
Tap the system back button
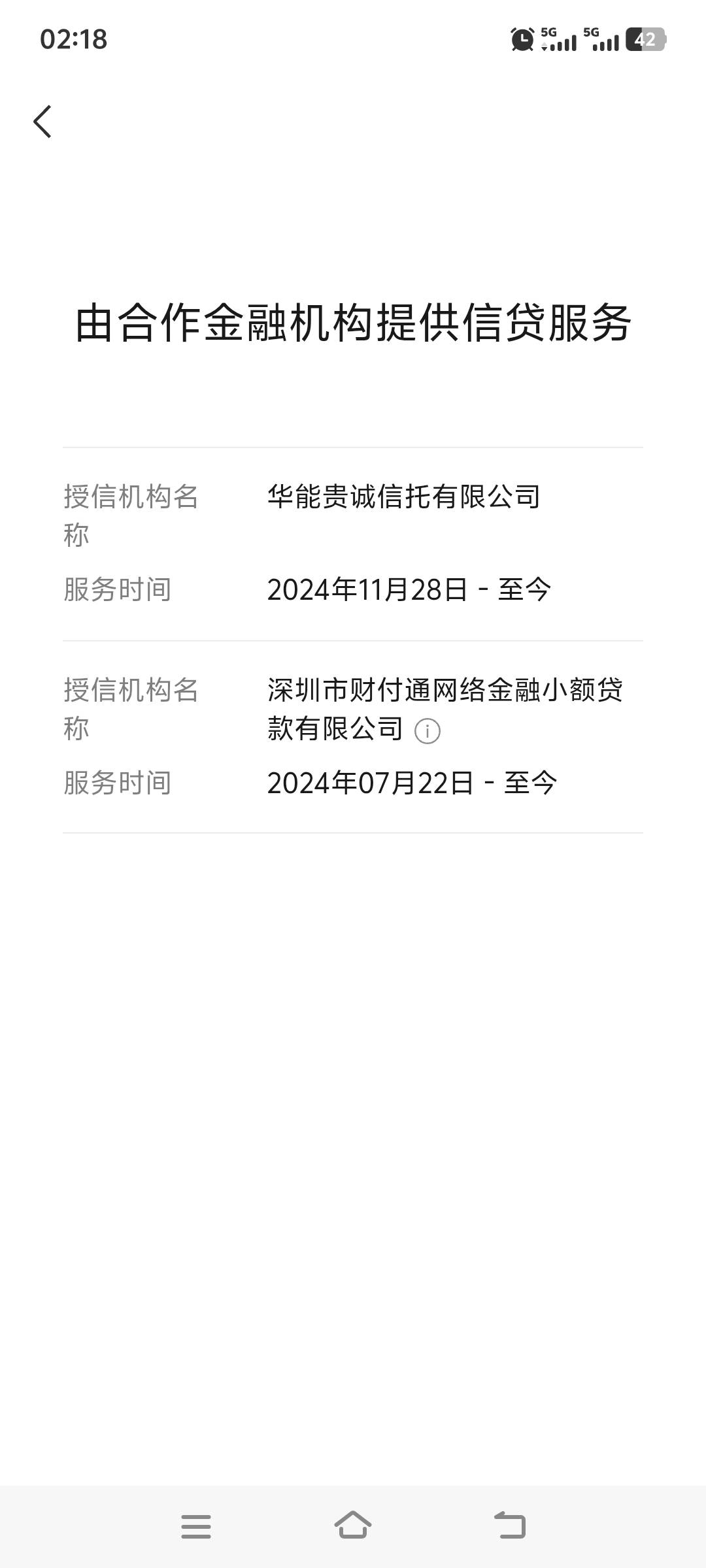[510, 1526]
